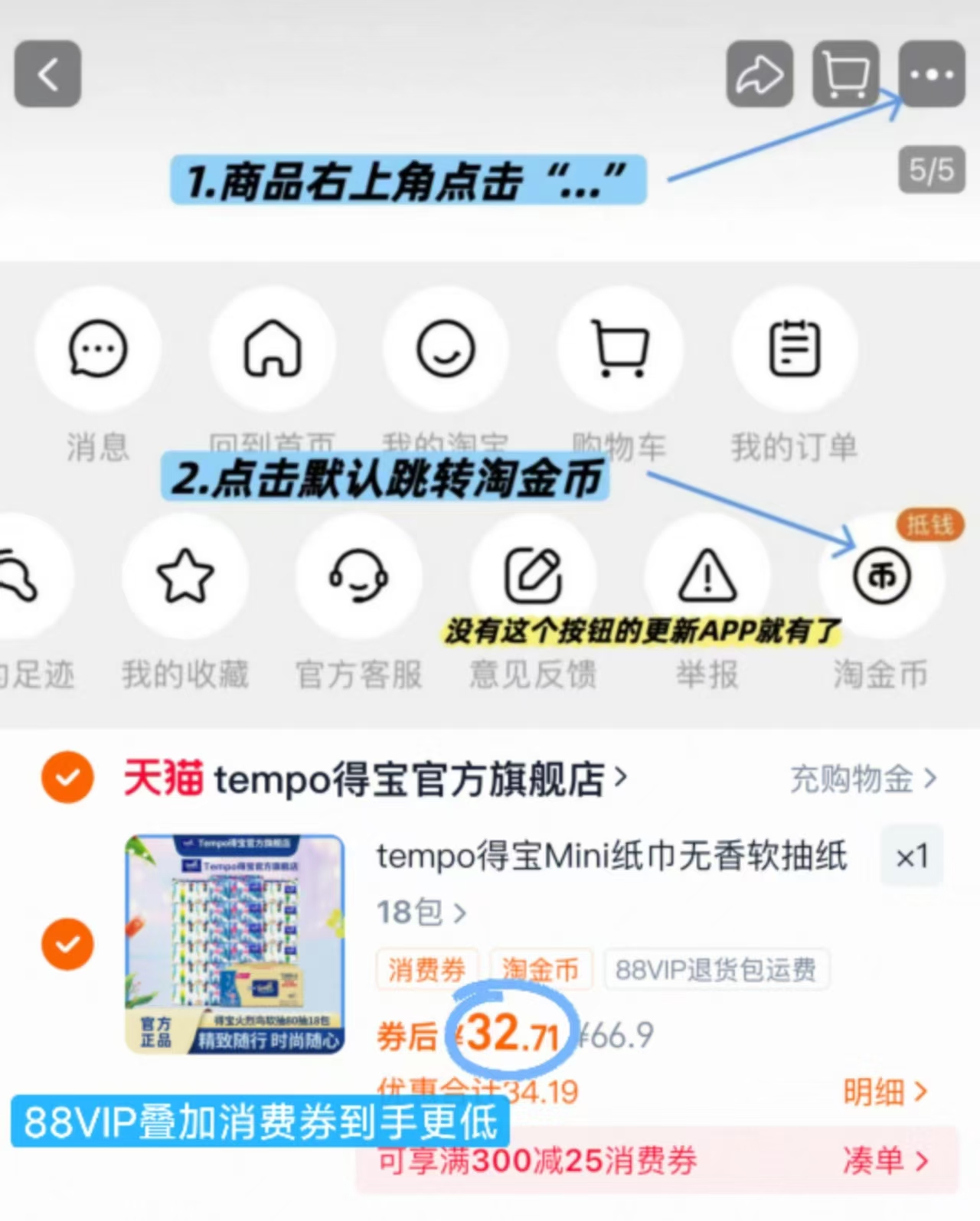
Task: Open the 官方客服 headset icon
Action: [358, 578]
